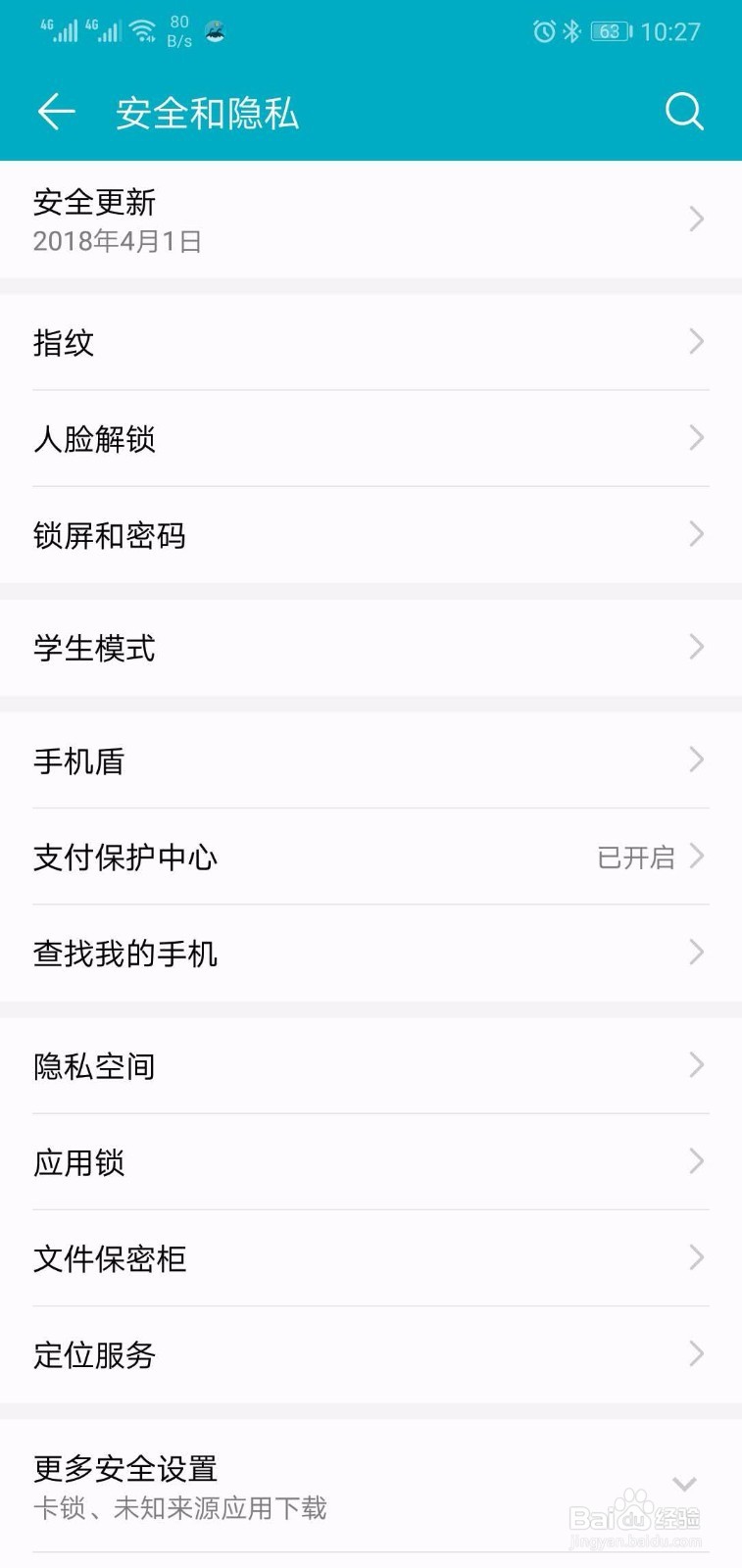Screen dimensions: 742x1568
Task: Open 应用锁 app lock settings
Action: [x=371, y=1162]
